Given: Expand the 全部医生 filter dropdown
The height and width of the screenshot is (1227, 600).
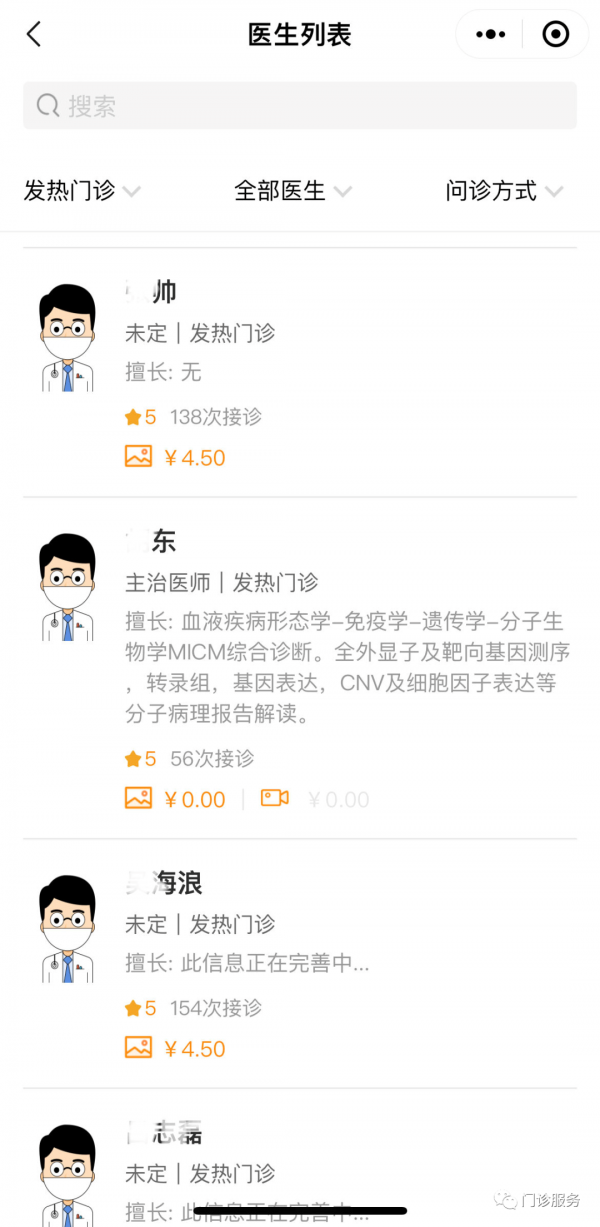Looking at the screenshot, I should point(292,191).
